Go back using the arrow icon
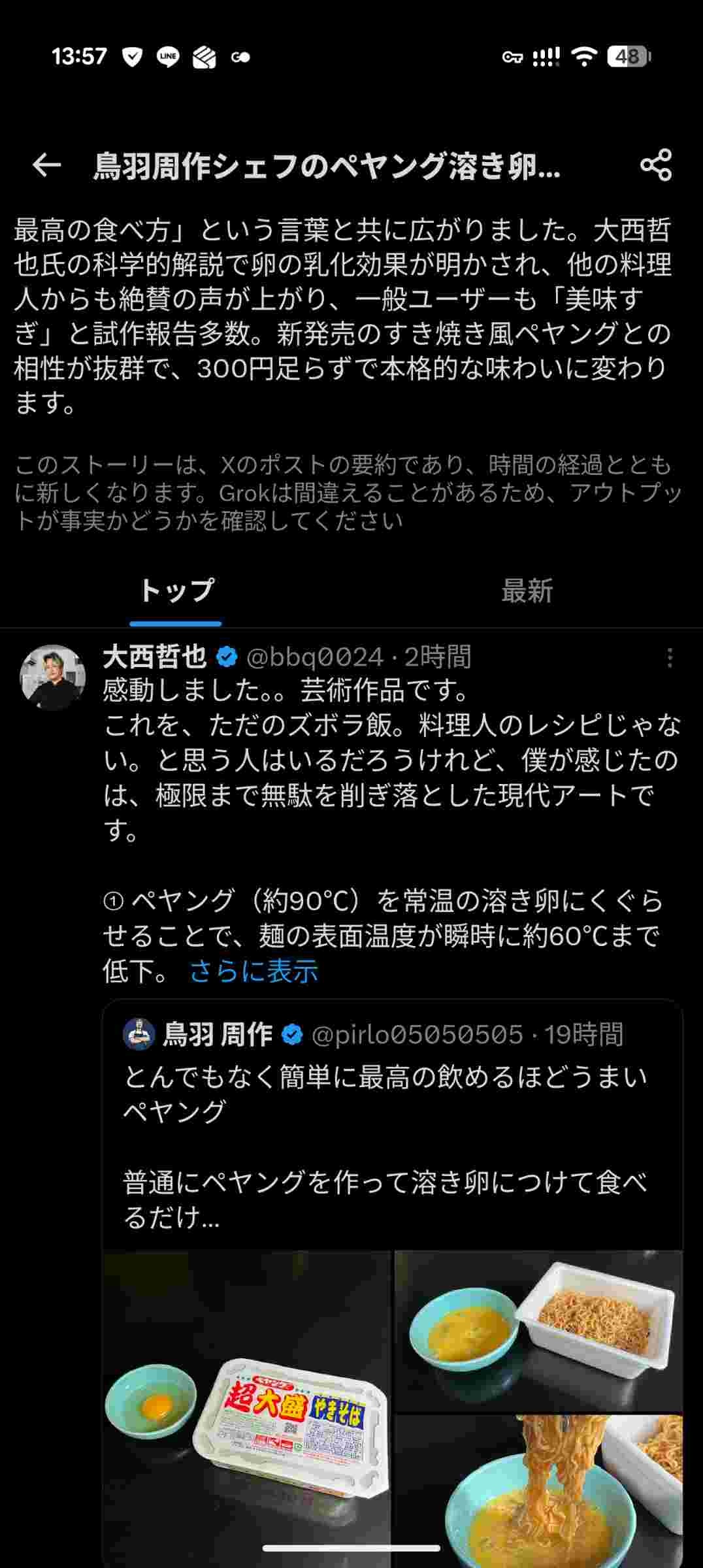The width and height of the screenshot is (703, 1568). click(47, 165)
